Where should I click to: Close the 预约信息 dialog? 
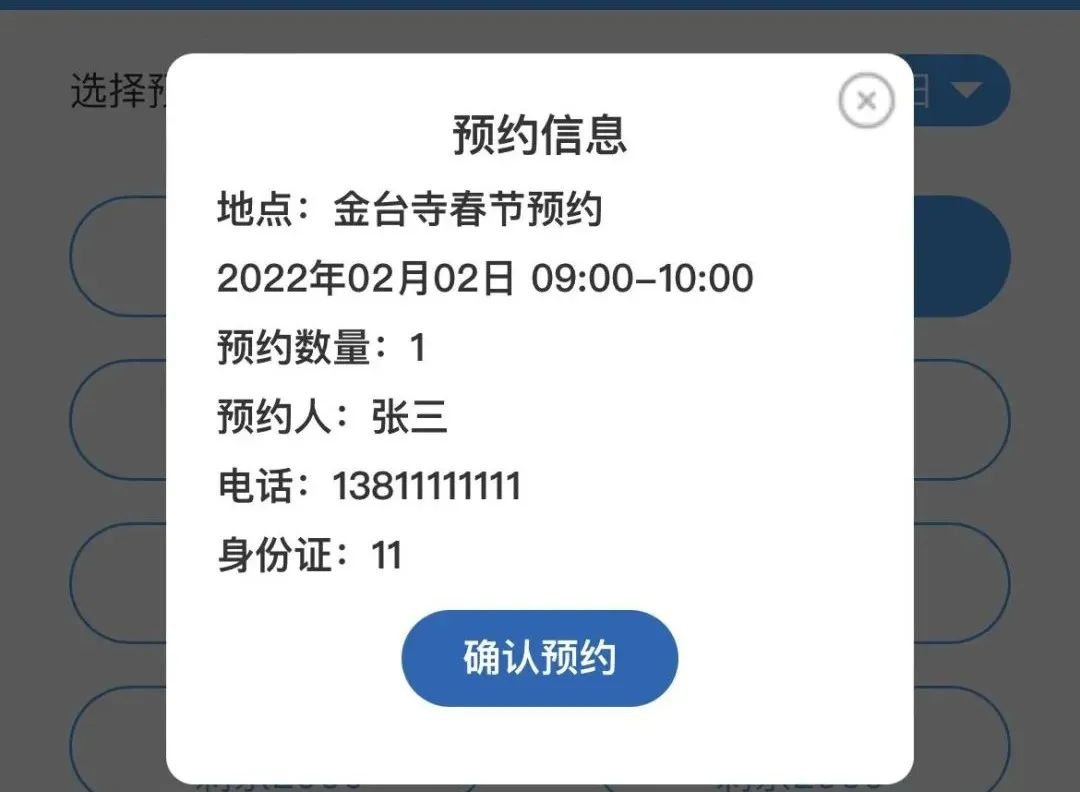(866, 101)
